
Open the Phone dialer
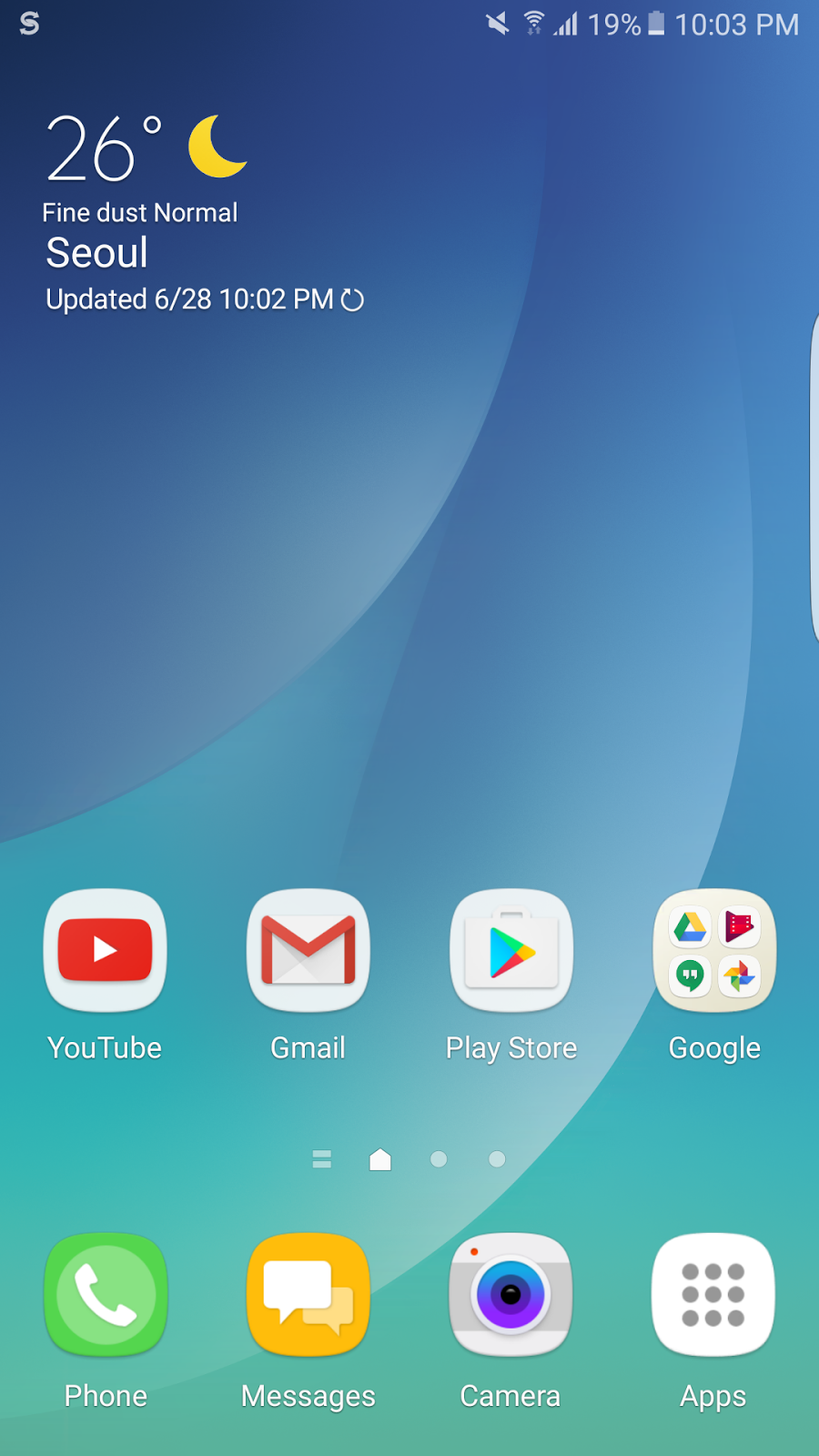106,1295
